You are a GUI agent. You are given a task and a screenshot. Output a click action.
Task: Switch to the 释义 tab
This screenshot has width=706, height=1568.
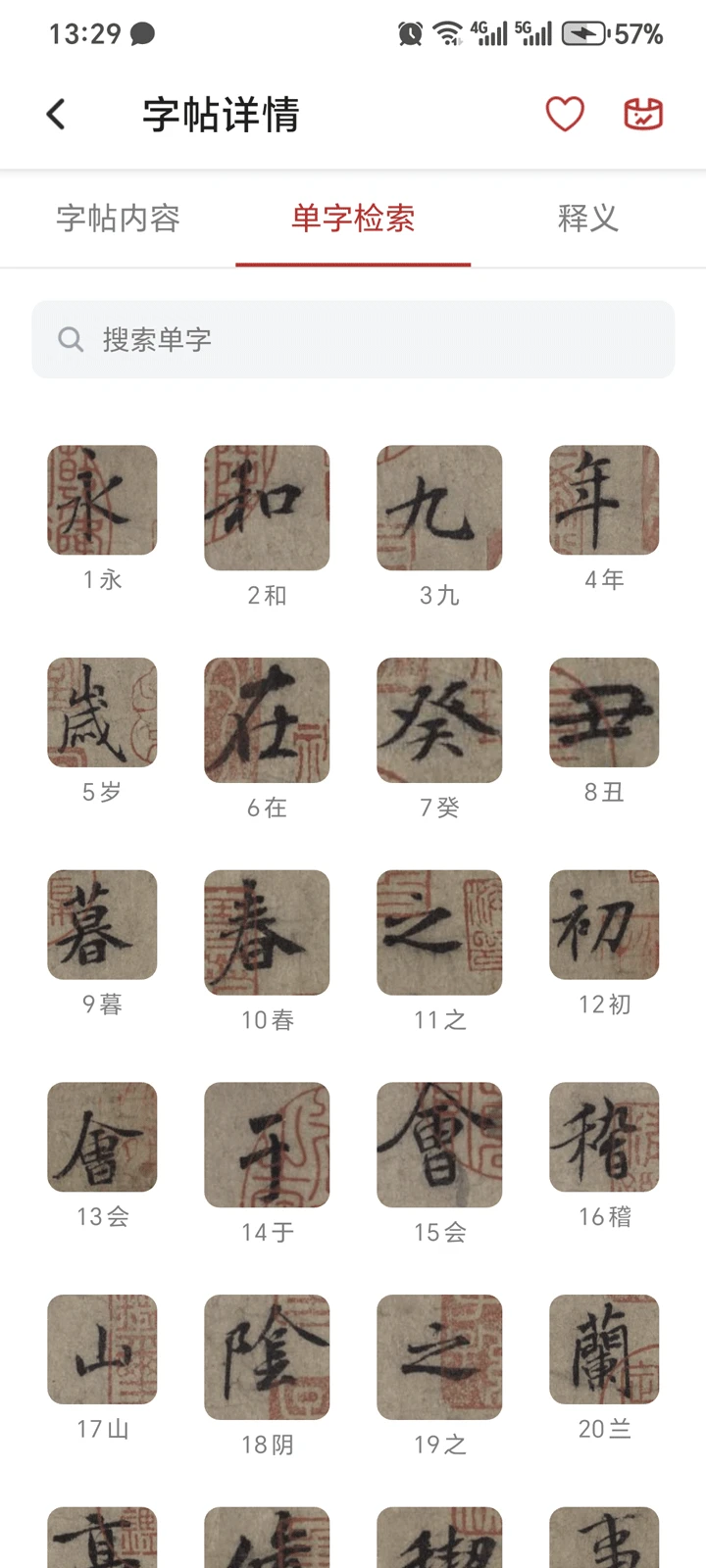click(586, 219)
